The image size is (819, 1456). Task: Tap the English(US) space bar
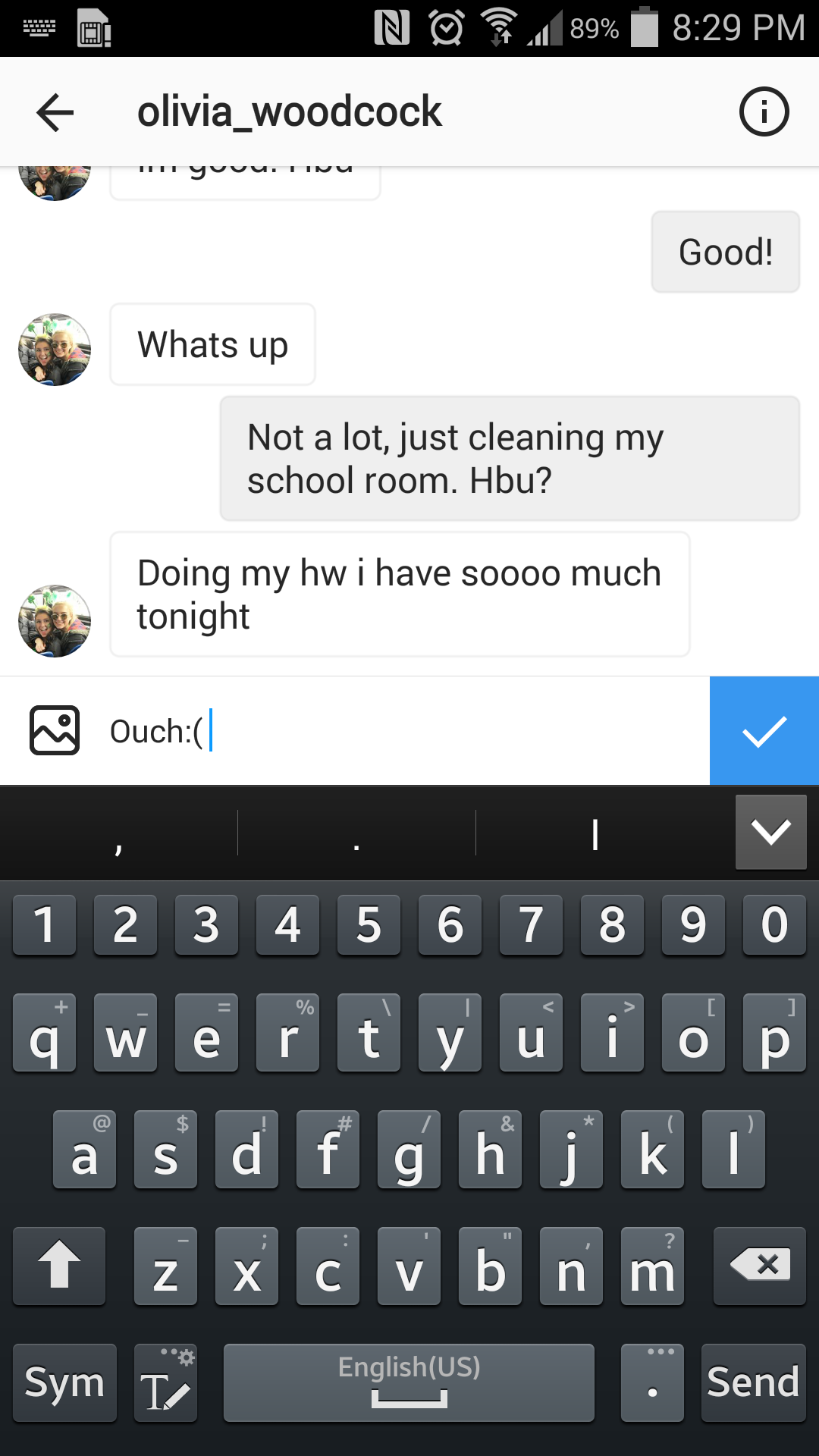(409, 1382)
